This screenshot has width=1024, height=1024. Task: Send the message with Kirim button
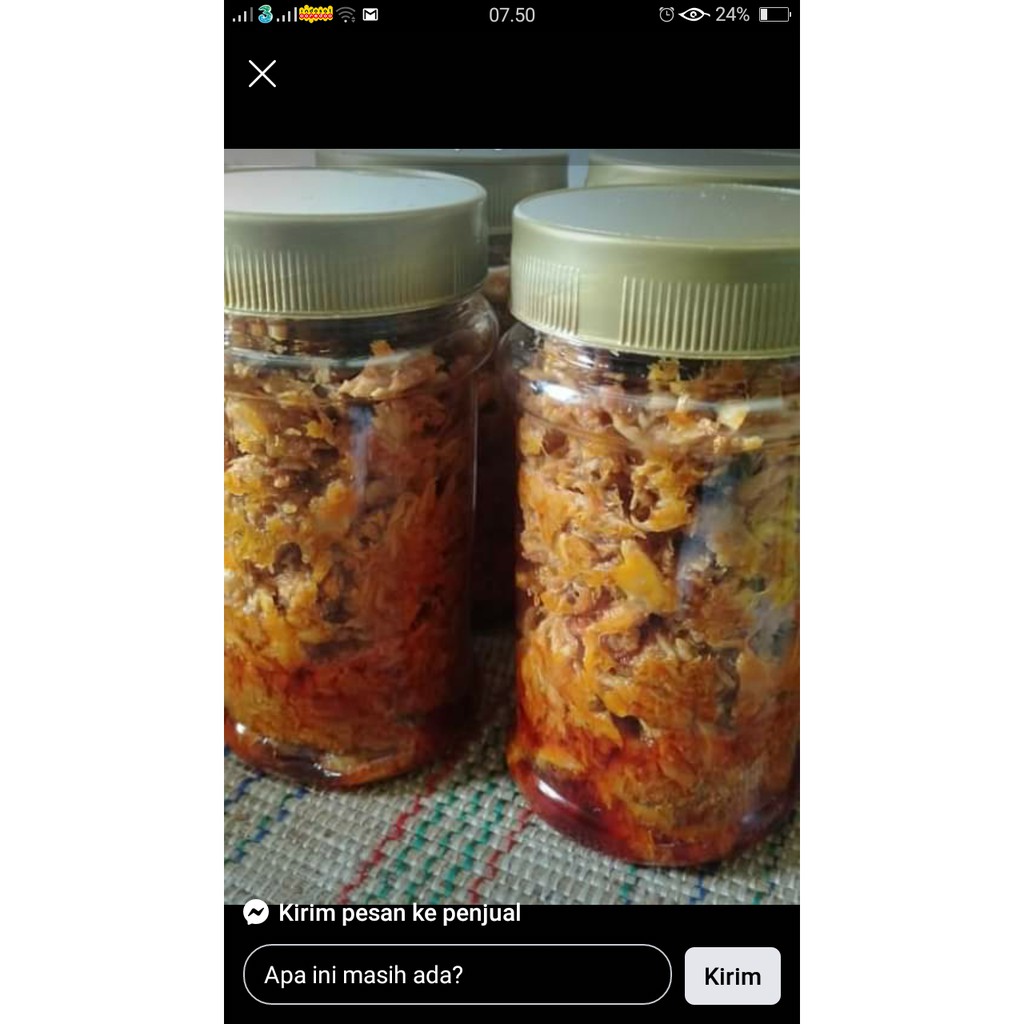pos(732,976)
